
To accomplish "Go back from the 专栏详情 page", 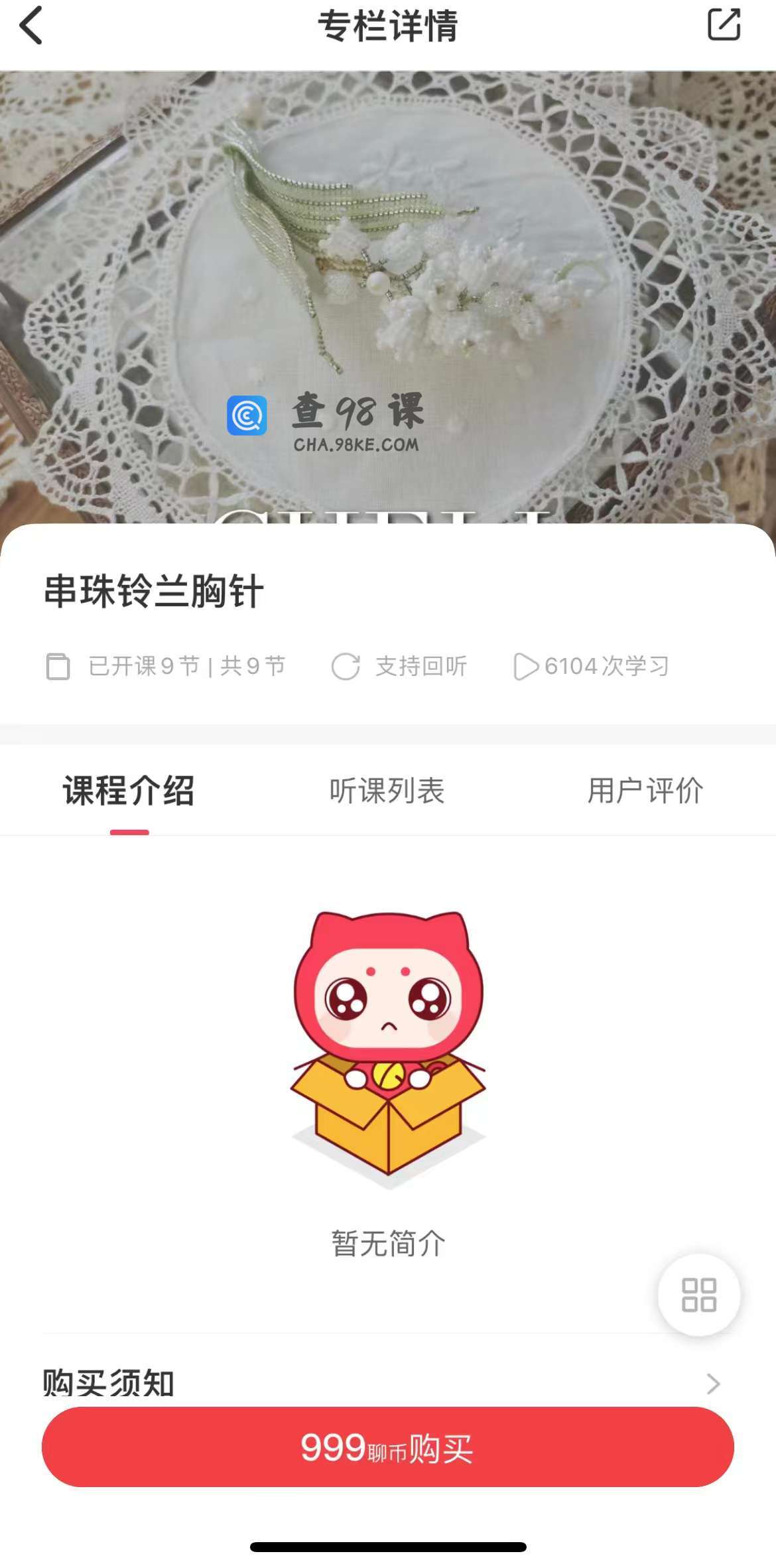I will coord(31,26).
